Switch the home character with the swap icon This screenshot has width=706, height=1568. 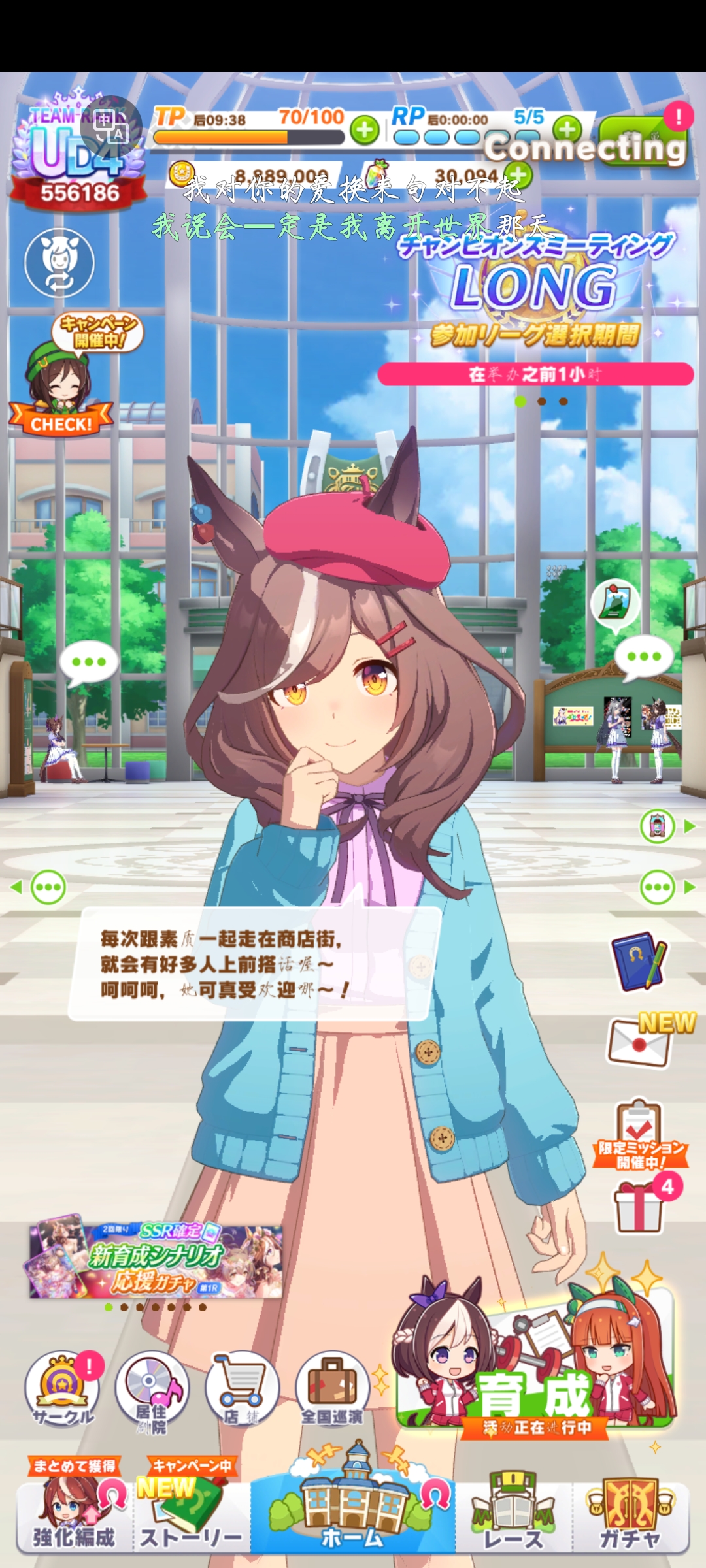click(x=59, y=263)
